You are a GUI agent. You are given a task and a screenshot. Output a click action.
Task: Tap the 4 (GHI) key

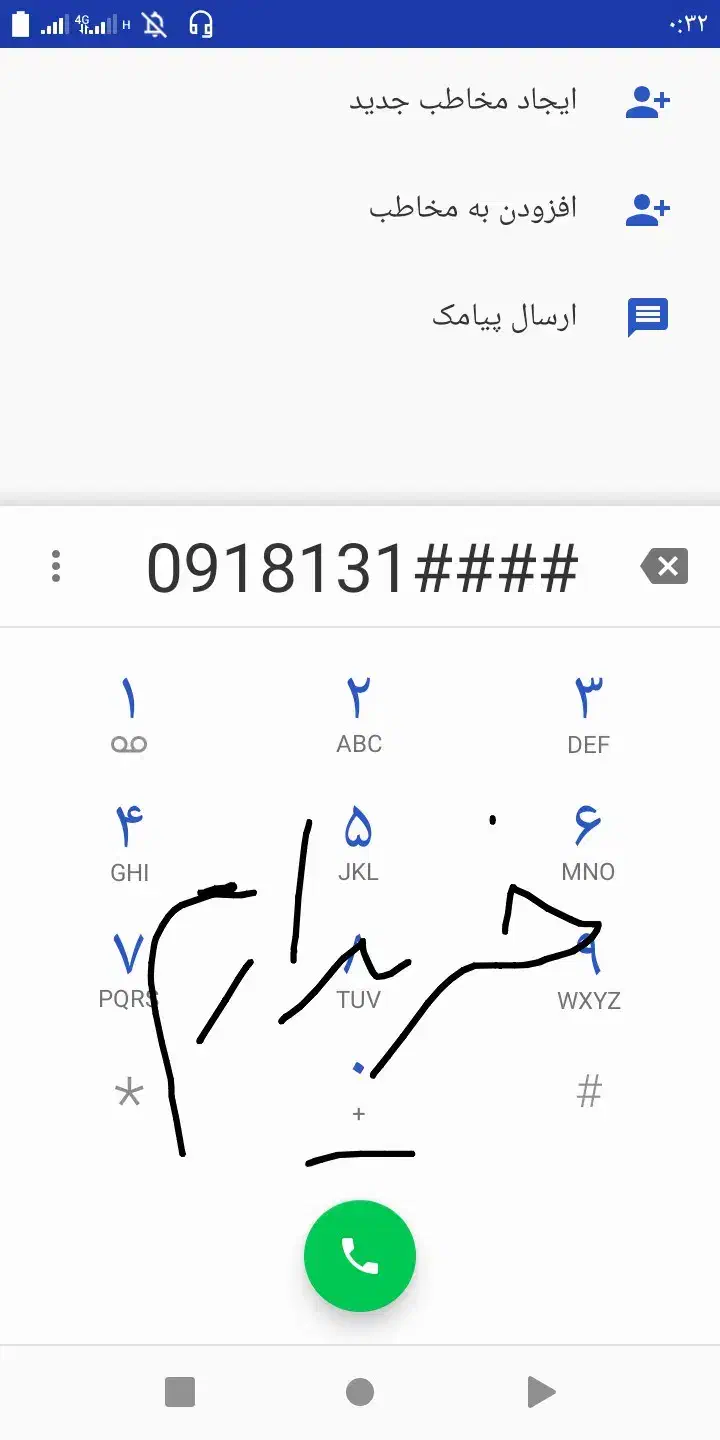pos(129,842)
